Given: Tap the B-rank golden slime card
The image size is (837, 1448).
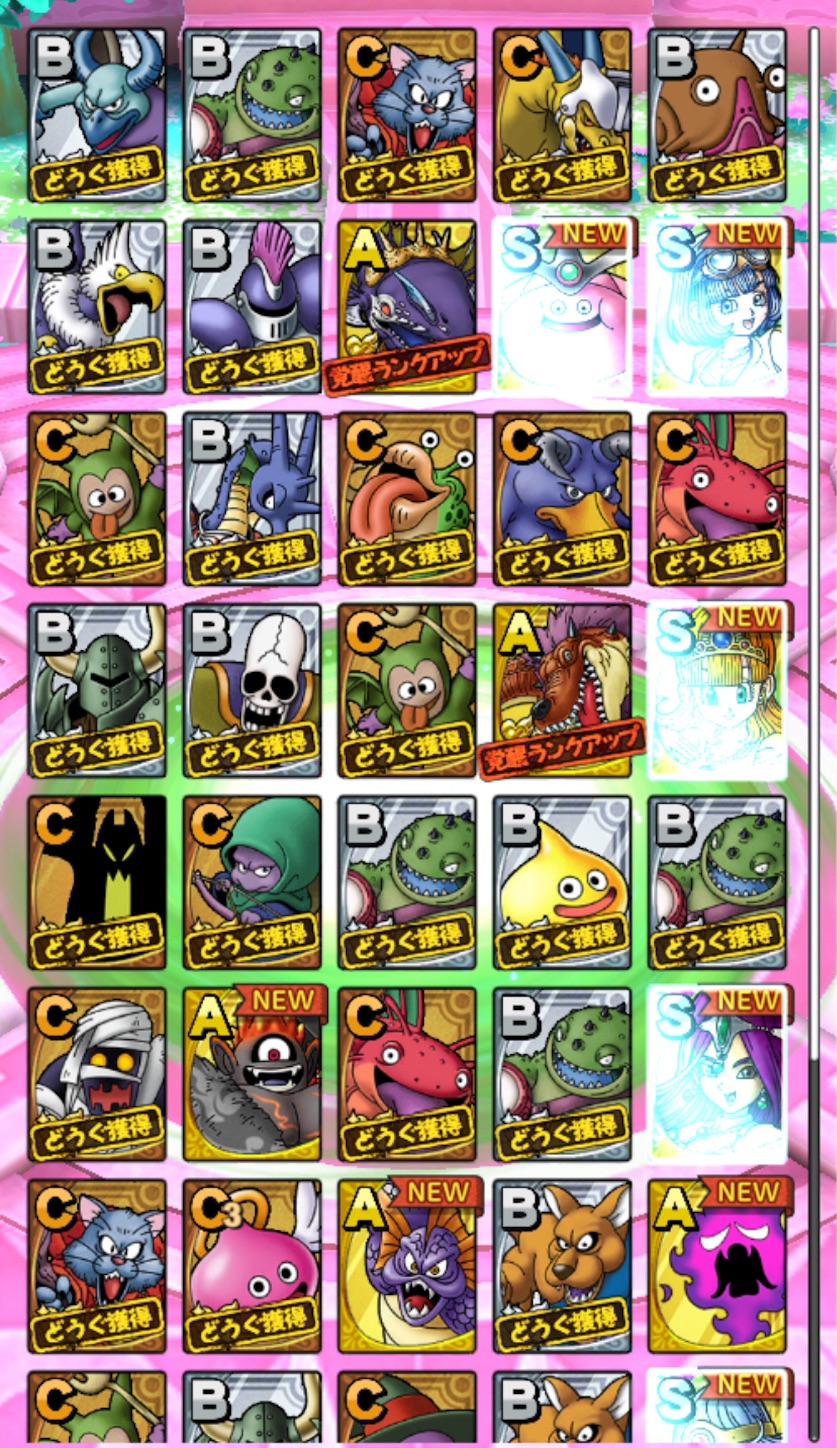Looking at the screenshot, I should tap(562, 882).
